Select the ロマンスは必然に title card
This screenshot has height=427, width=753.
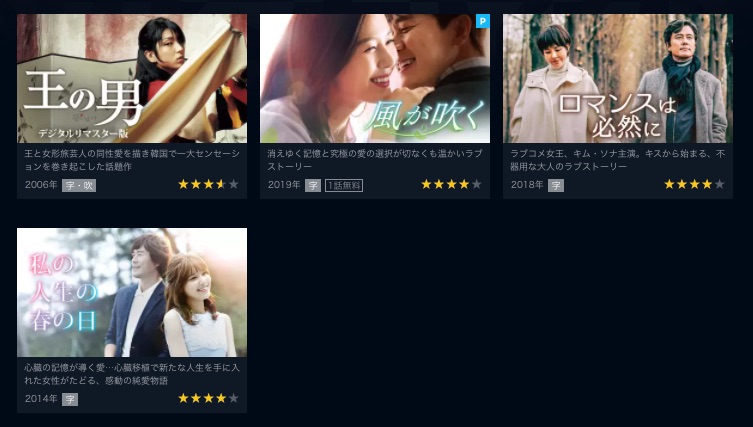618,80
